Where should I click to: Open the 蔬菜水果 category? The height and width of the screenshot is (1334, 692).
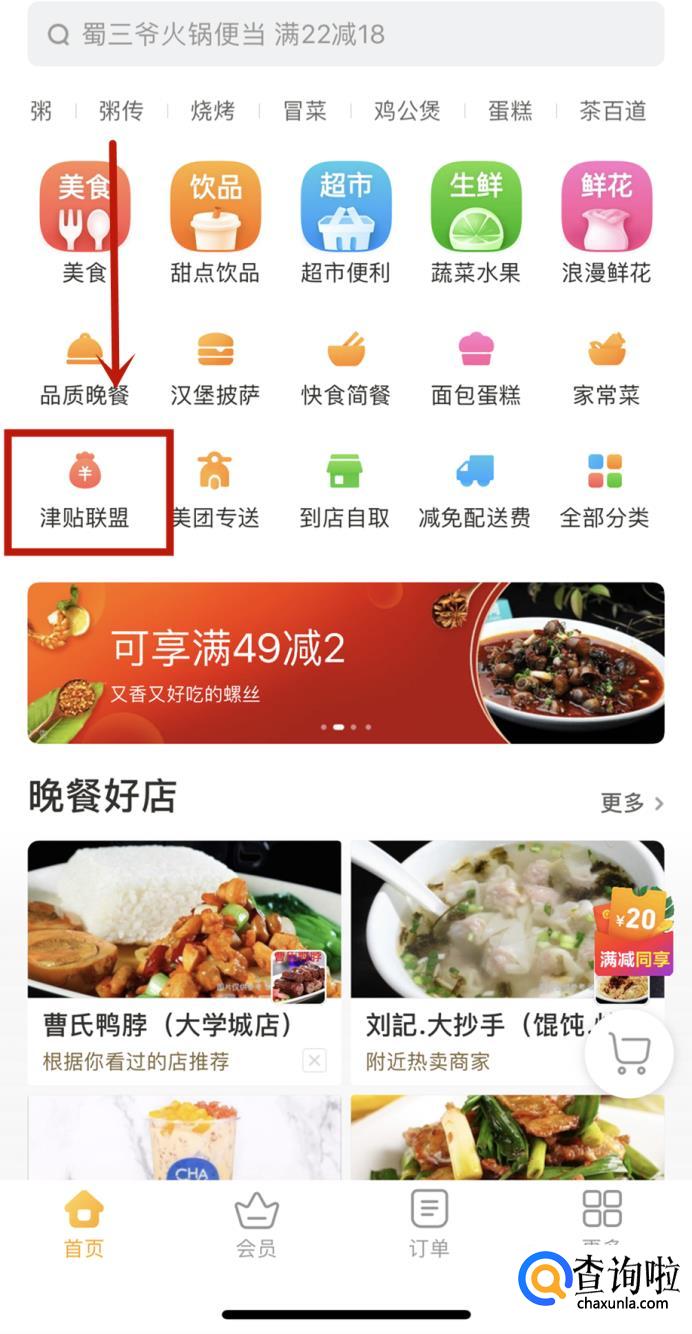tap(475, 222)
